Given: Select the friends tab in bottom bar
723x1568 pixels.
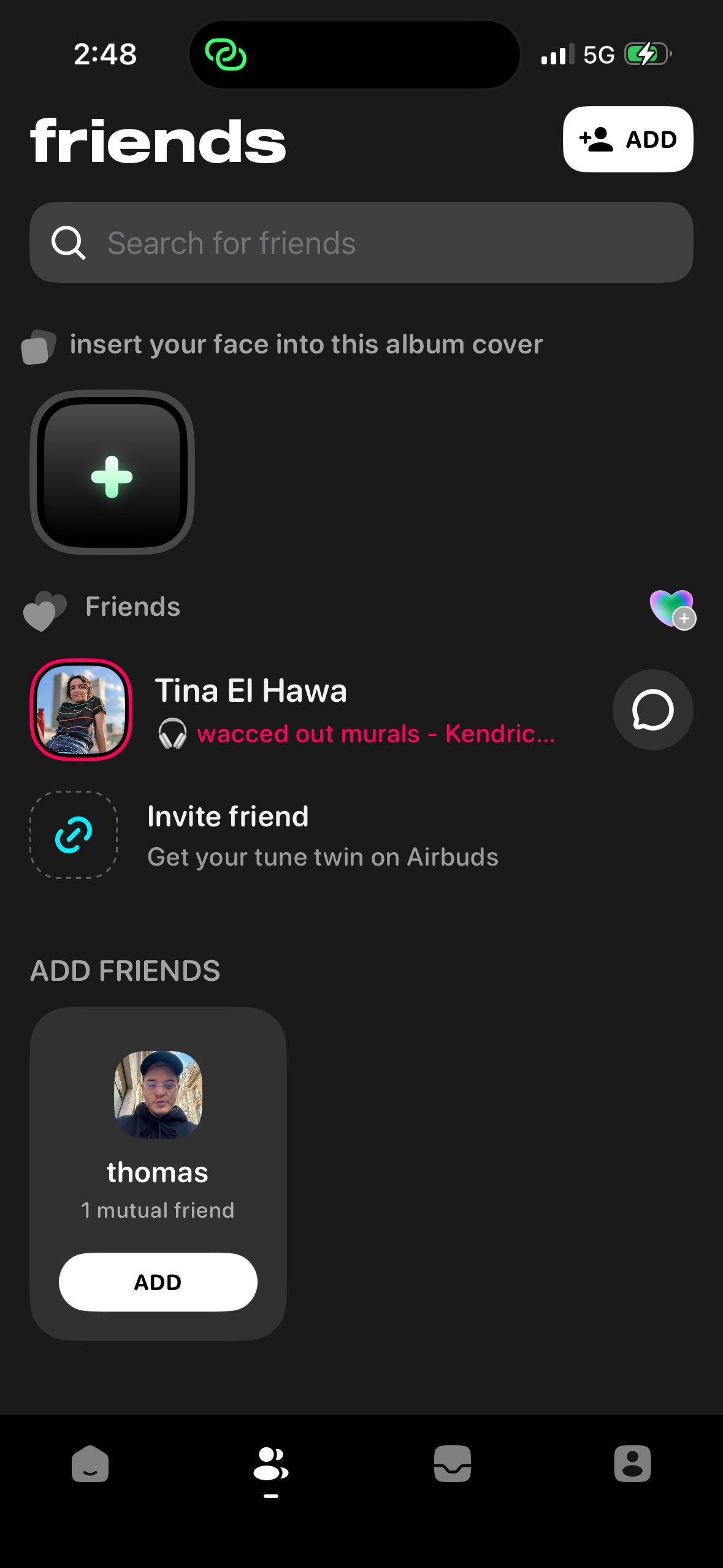Looking at the screenshot, I should pos(271,1465).
